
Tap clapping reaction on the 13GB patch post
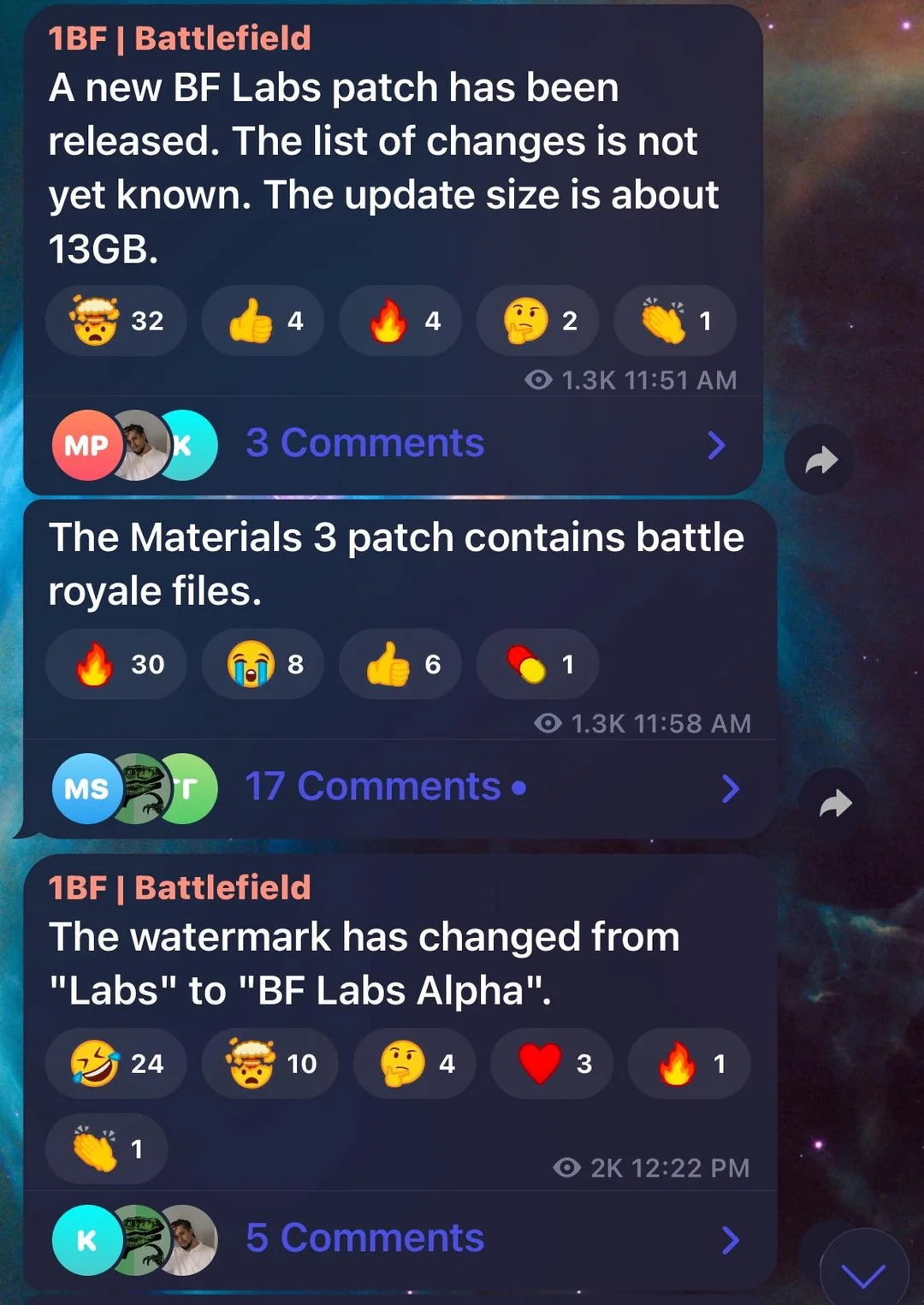click(675, 321)
